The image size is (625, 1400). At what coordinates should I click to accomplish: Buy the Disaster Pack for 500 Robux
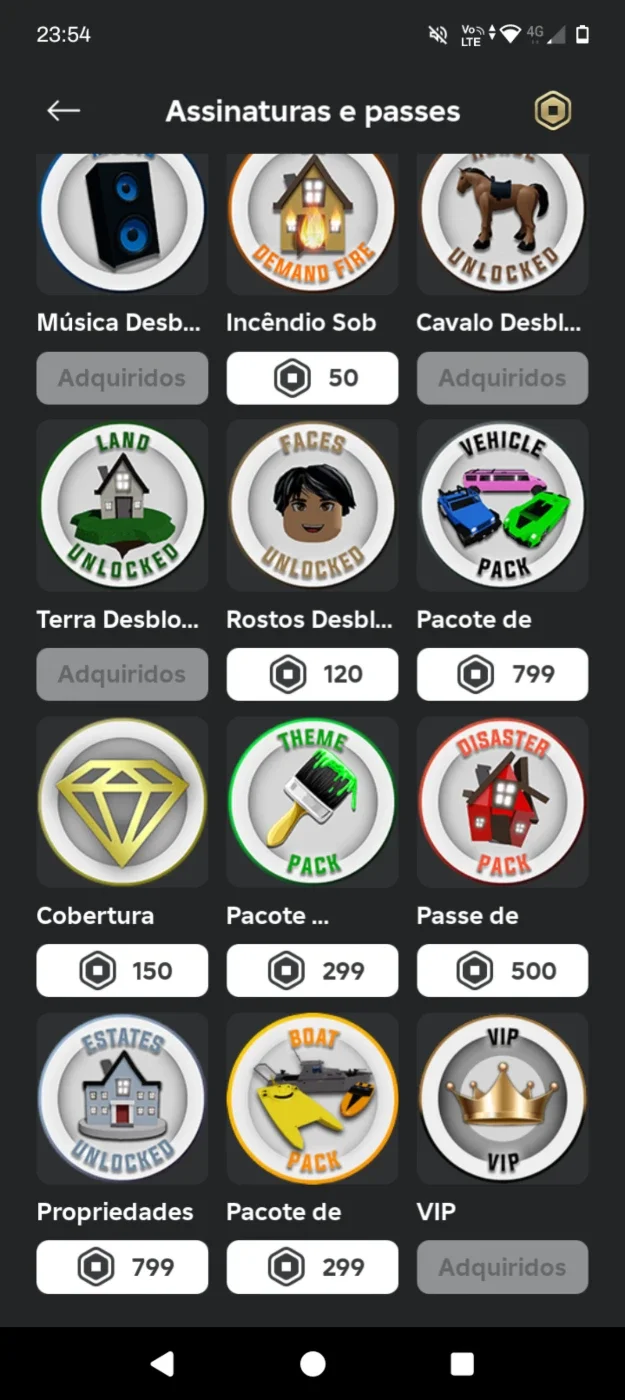(502, 970)
